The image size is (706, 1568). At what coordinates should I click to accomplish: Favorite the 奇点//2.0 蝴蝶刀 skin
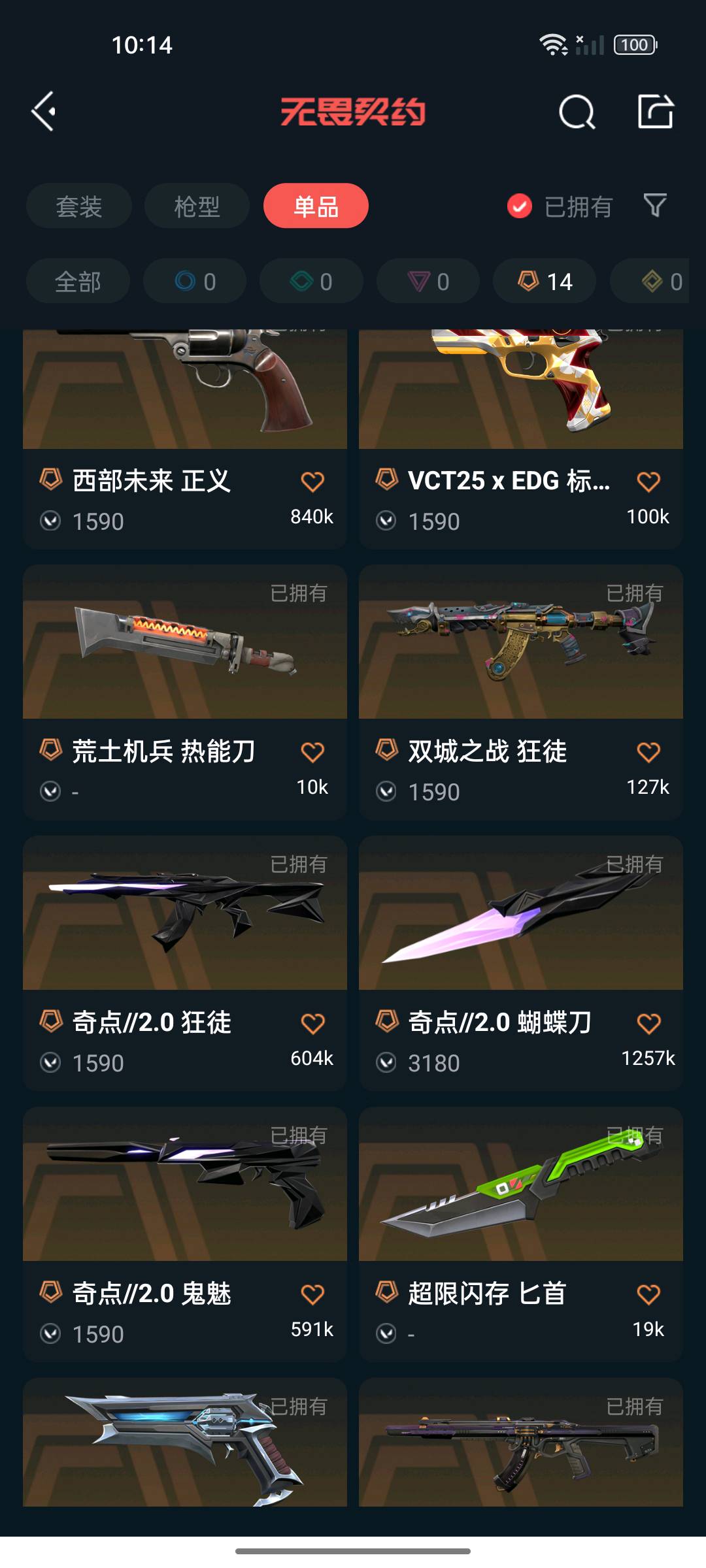pyautogui.click(x=648, y=1024)
